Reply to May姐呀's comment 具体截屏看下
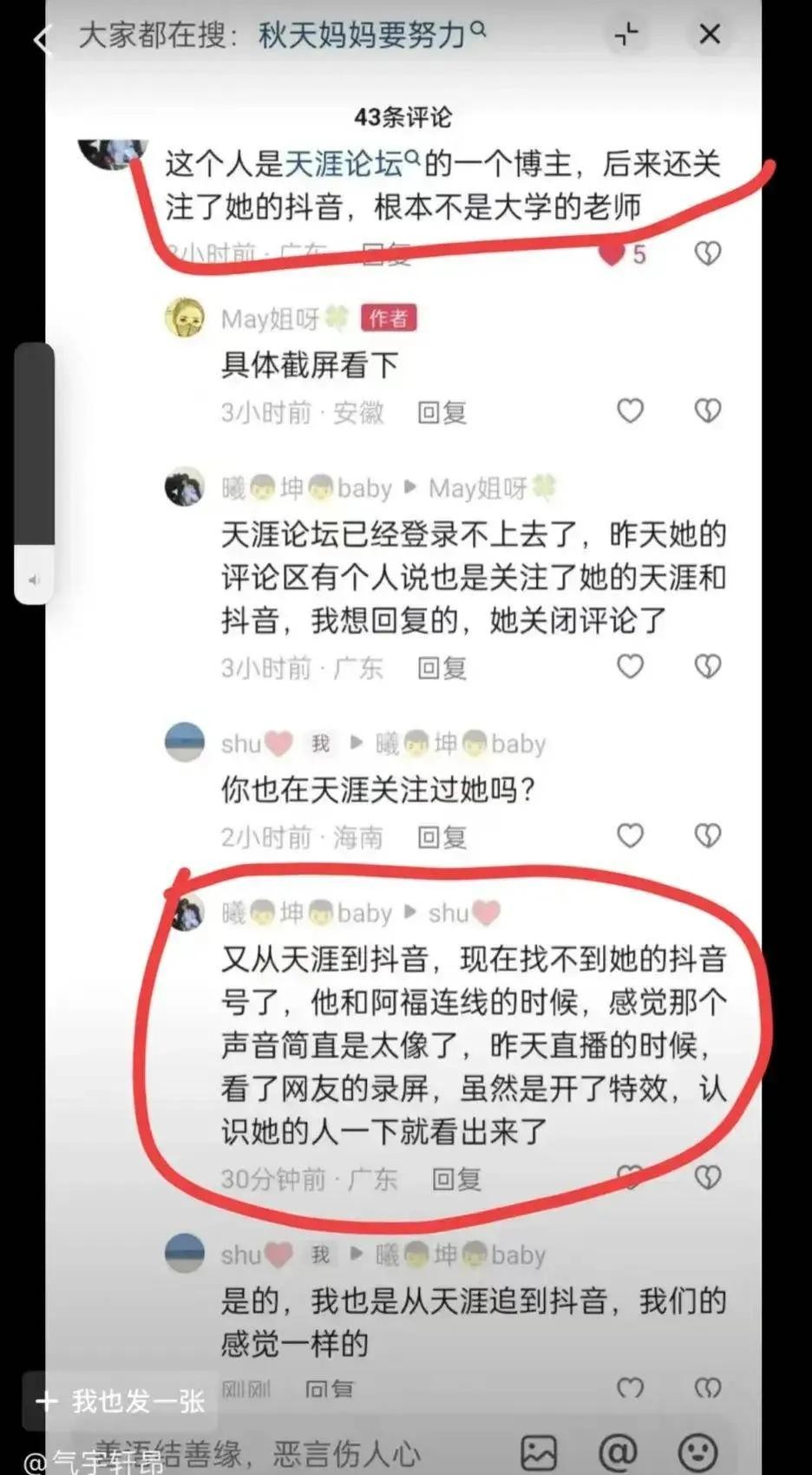 pyautogui.click(x=442, y=412)
